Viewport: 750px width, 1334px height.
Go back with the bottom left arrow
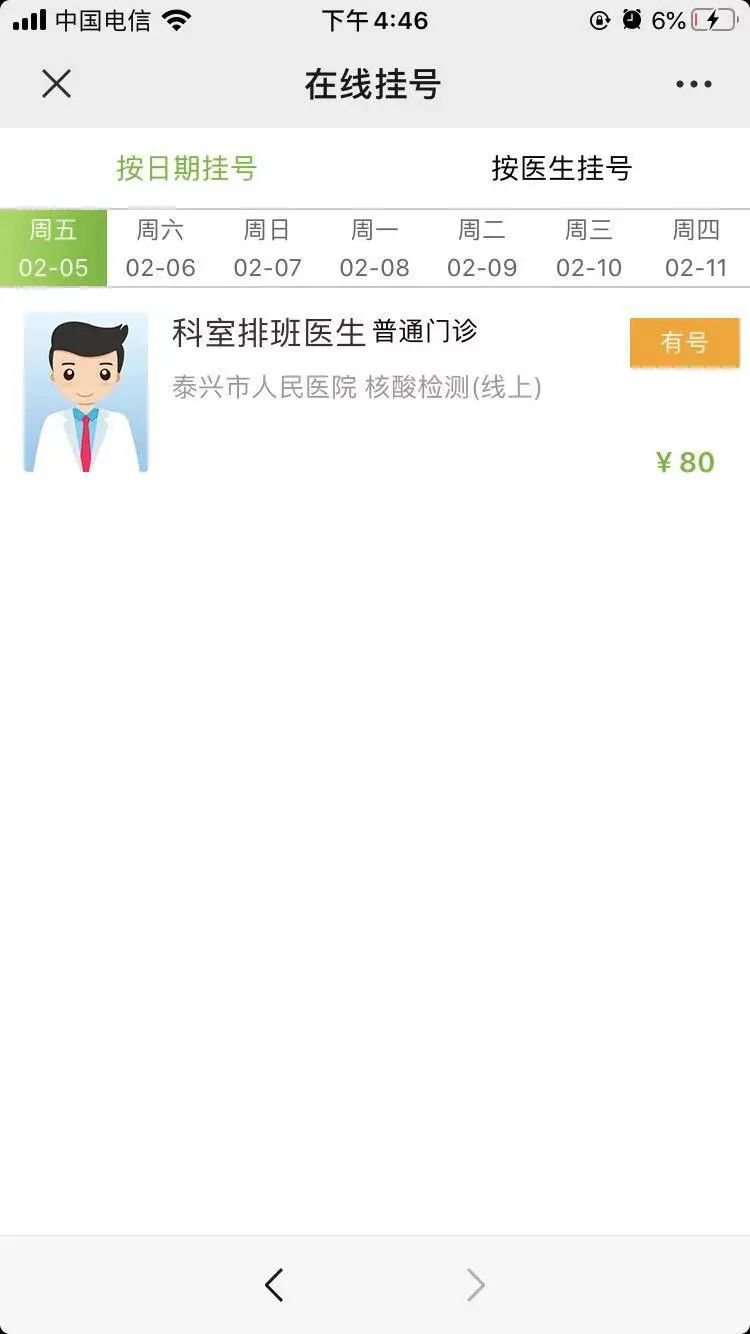click(x=274, y=1285)
